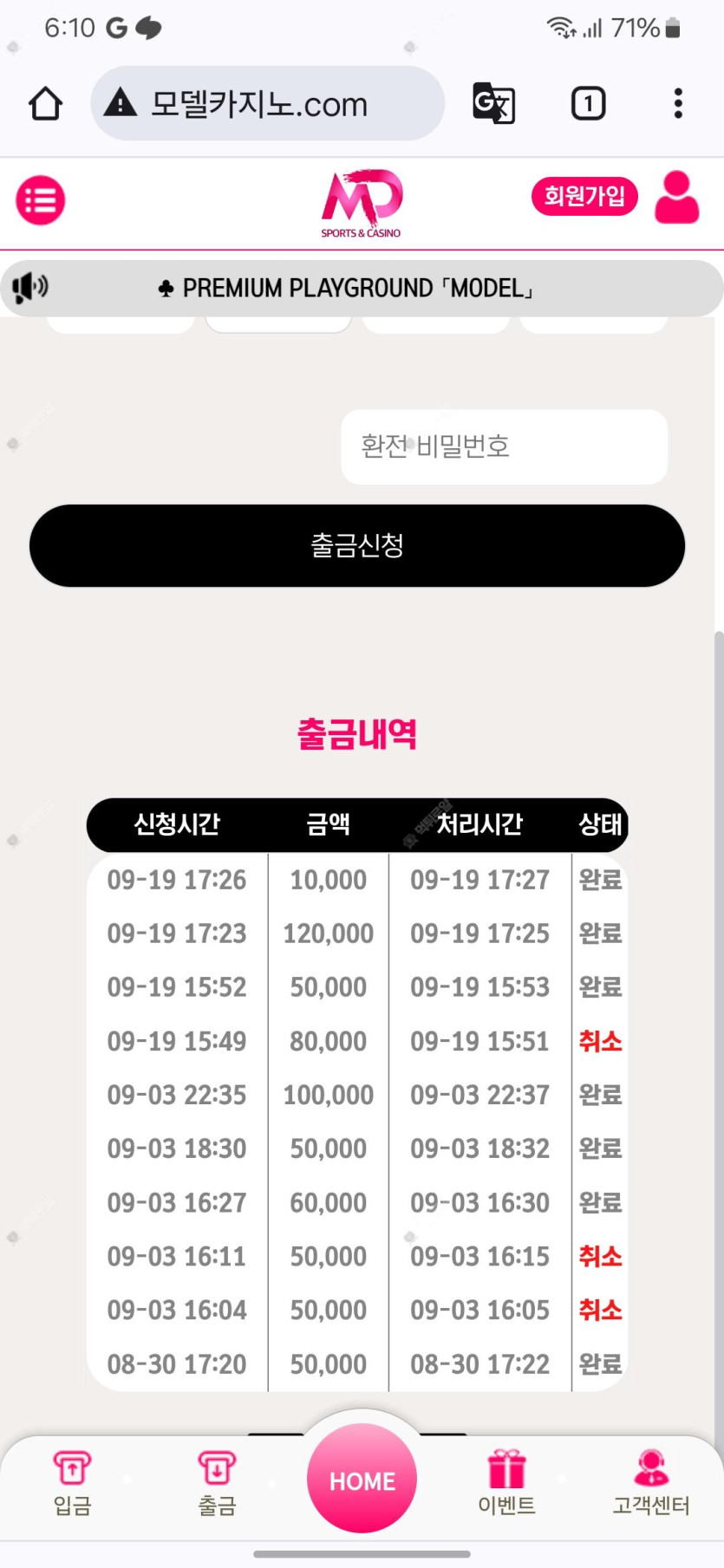Tap the 회원가입 sign-up button
Image resolution: width=724 pixels, height=1568 pixels.
(x=584, y=197)
